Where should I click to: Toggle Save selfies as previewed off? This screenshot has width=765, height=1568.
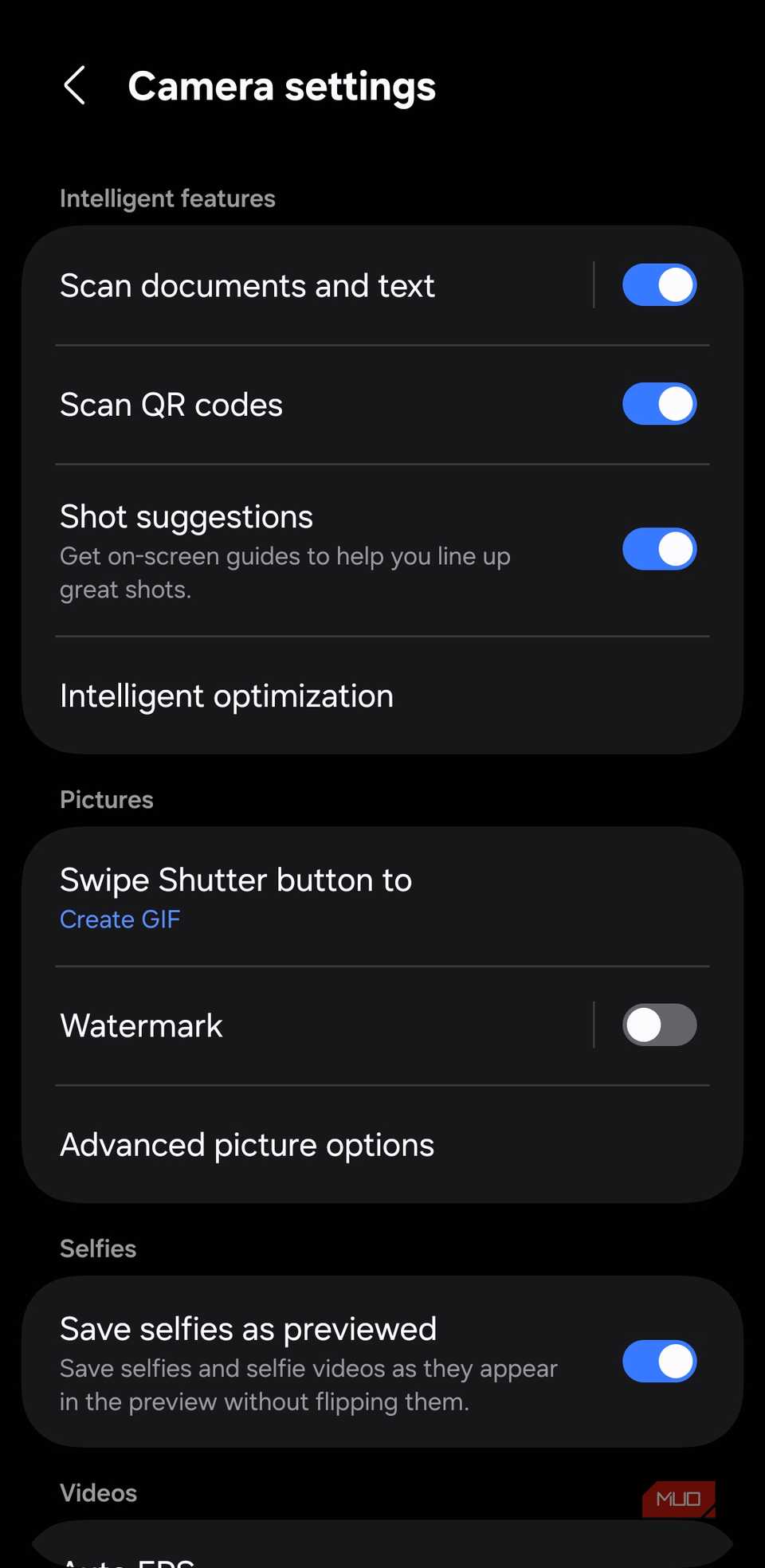pyautogui.click(x=659, y=1362)
